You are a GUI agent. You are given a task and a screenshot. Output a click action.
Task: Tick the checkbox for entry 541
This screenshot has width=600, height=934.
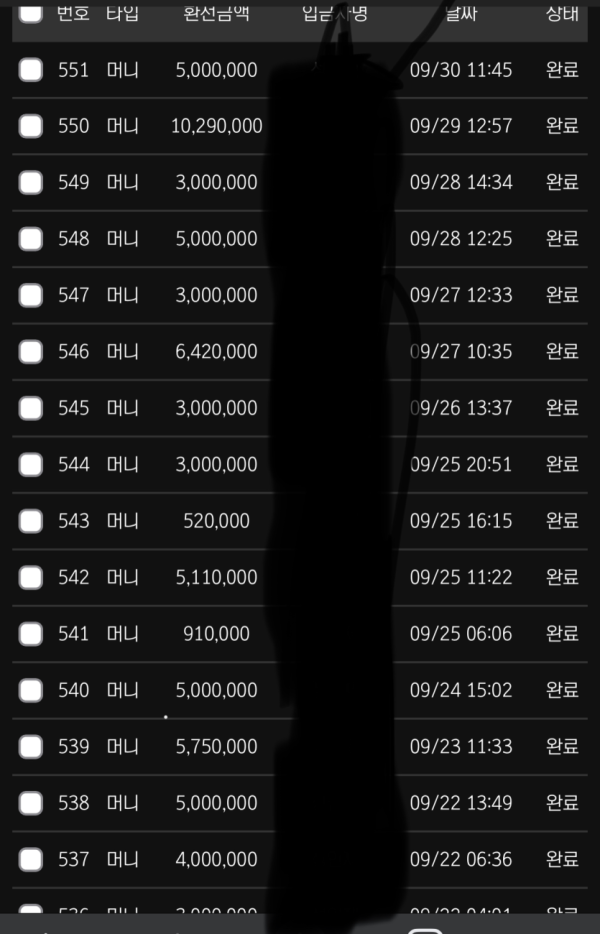click(31, 634)
